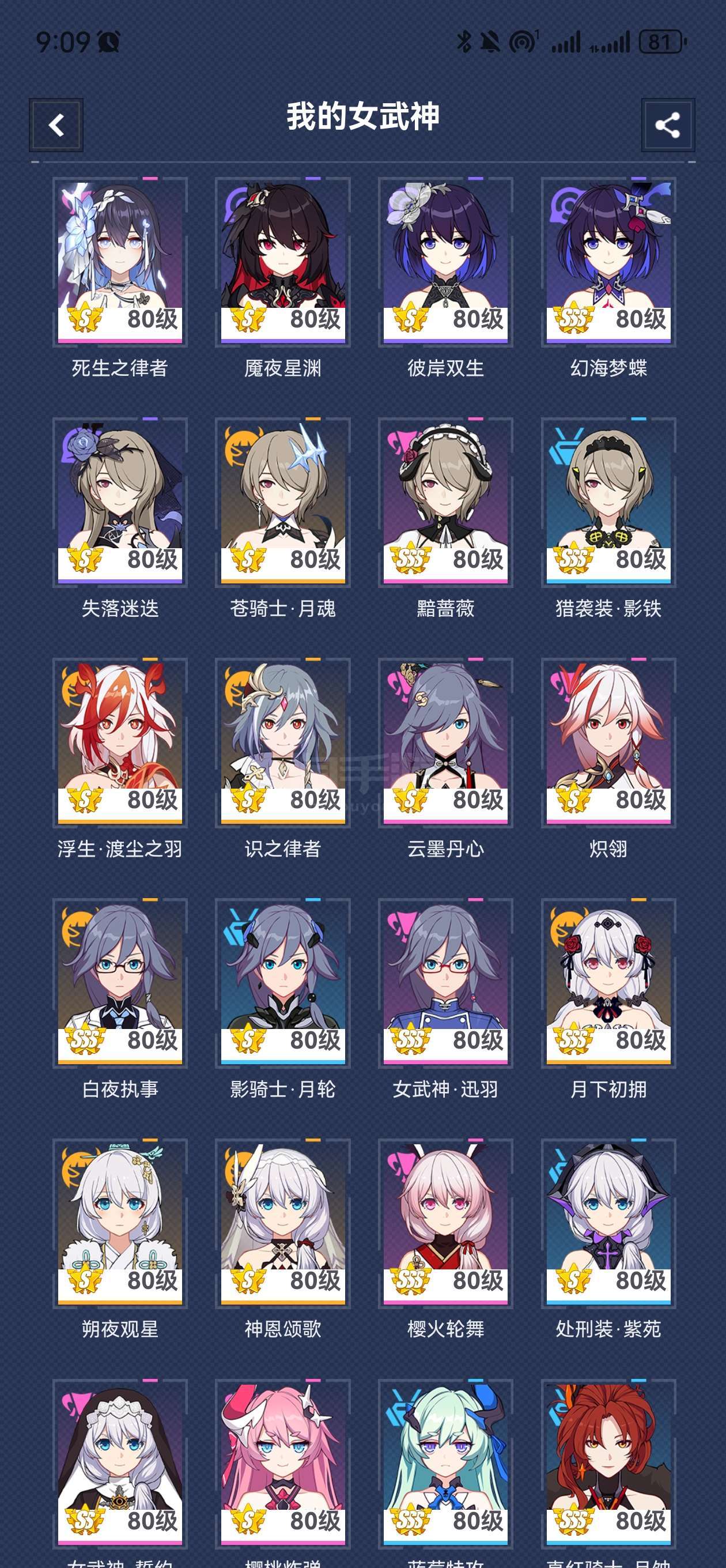Choose the 识之律者 valkyrie
The height and width of the screenshot is (1568, 726).
[283, 742]
